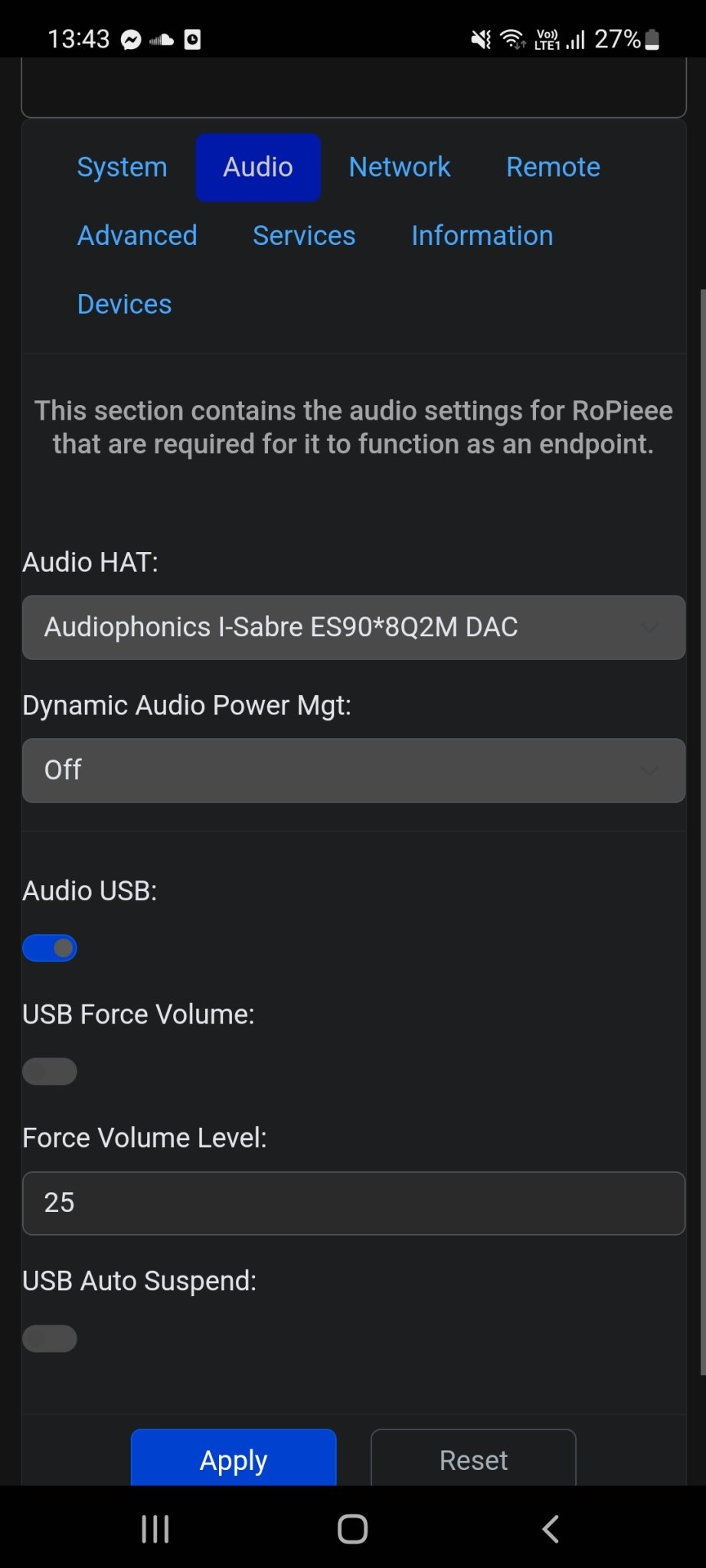Switch to the System tab
706x1568 pixels.
pos(122,167)
